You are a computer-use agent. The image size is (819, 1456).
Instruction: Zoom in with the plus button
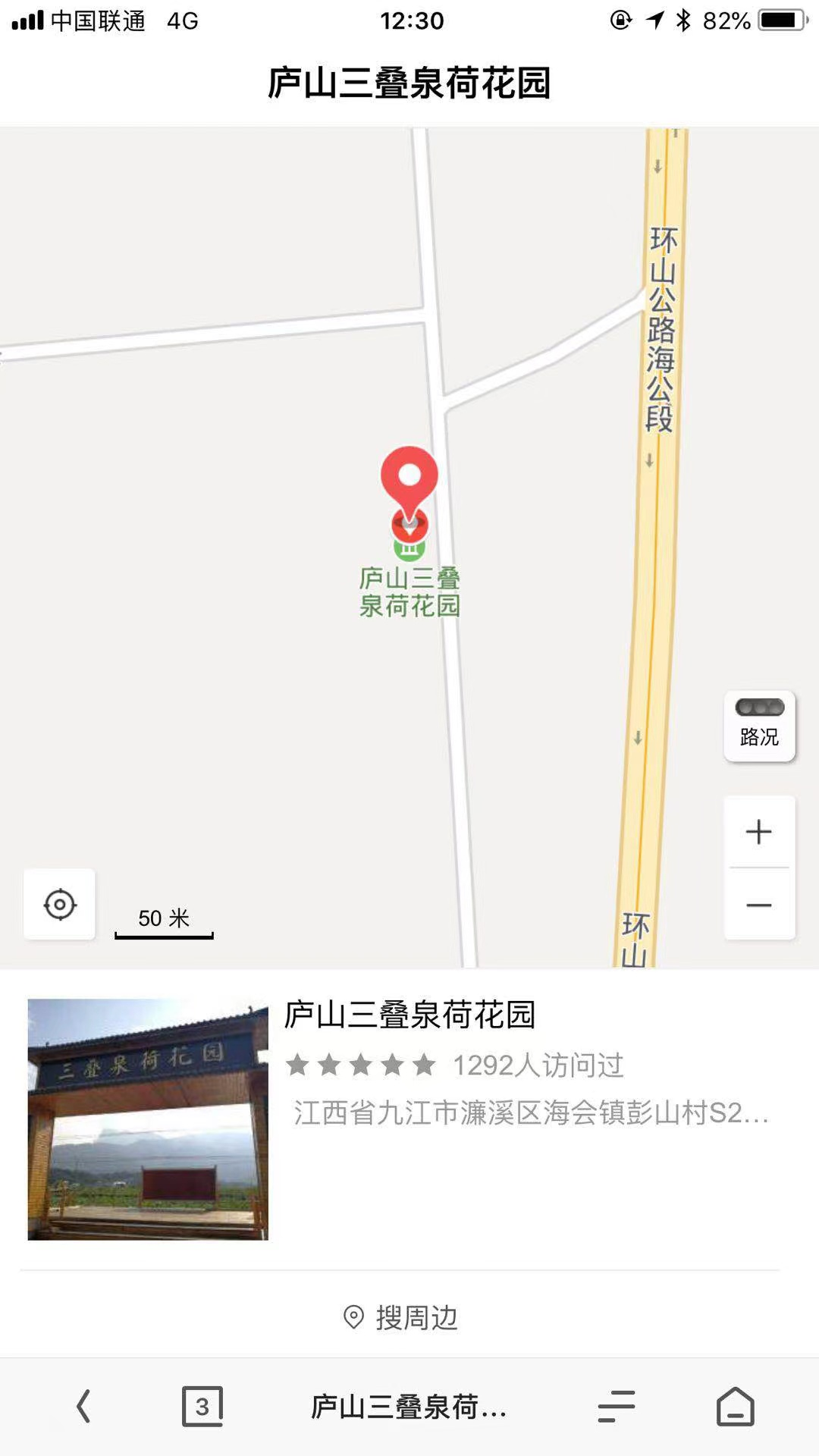click(759, 832)
